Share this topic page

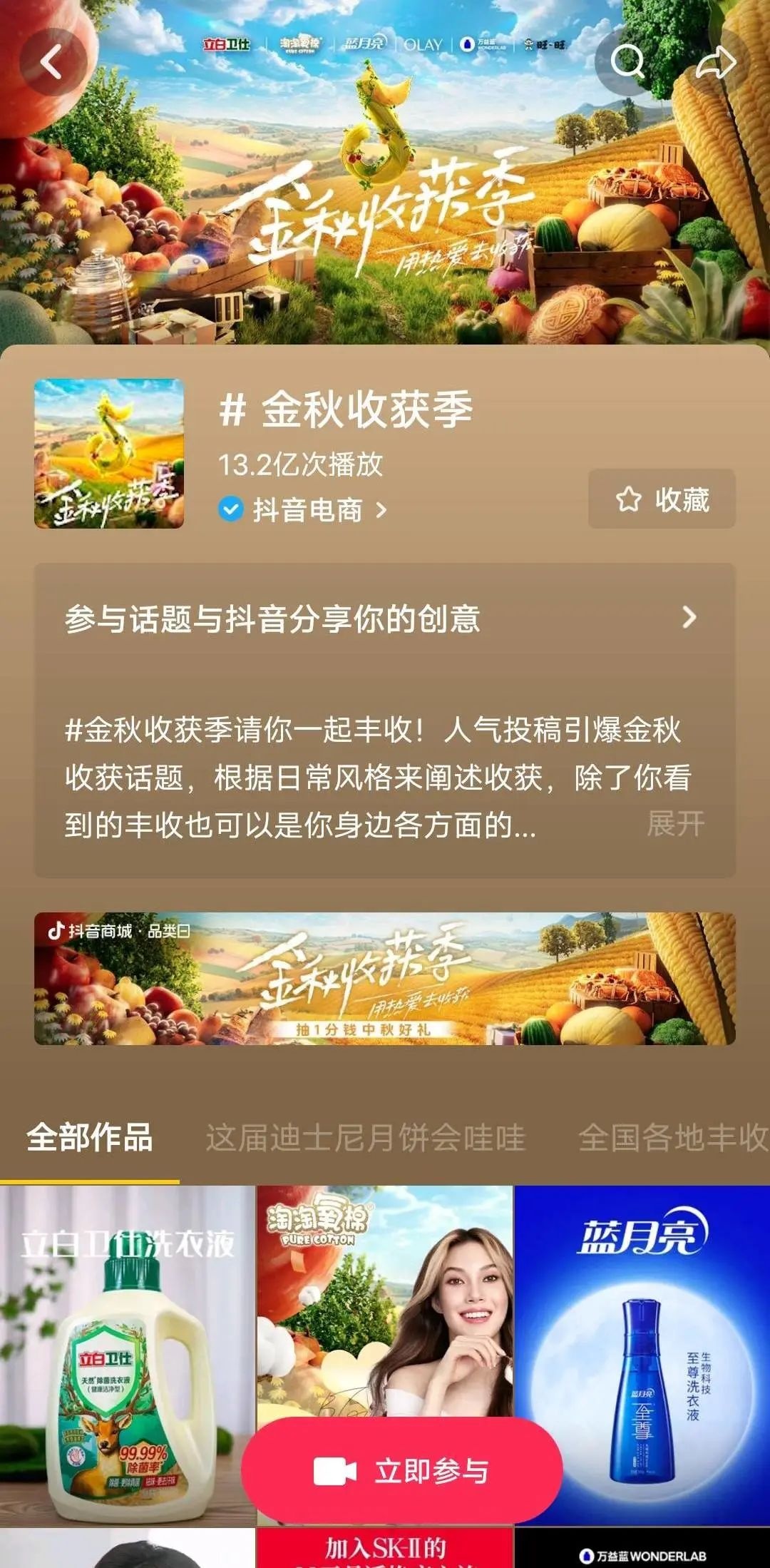pos(715,63)
